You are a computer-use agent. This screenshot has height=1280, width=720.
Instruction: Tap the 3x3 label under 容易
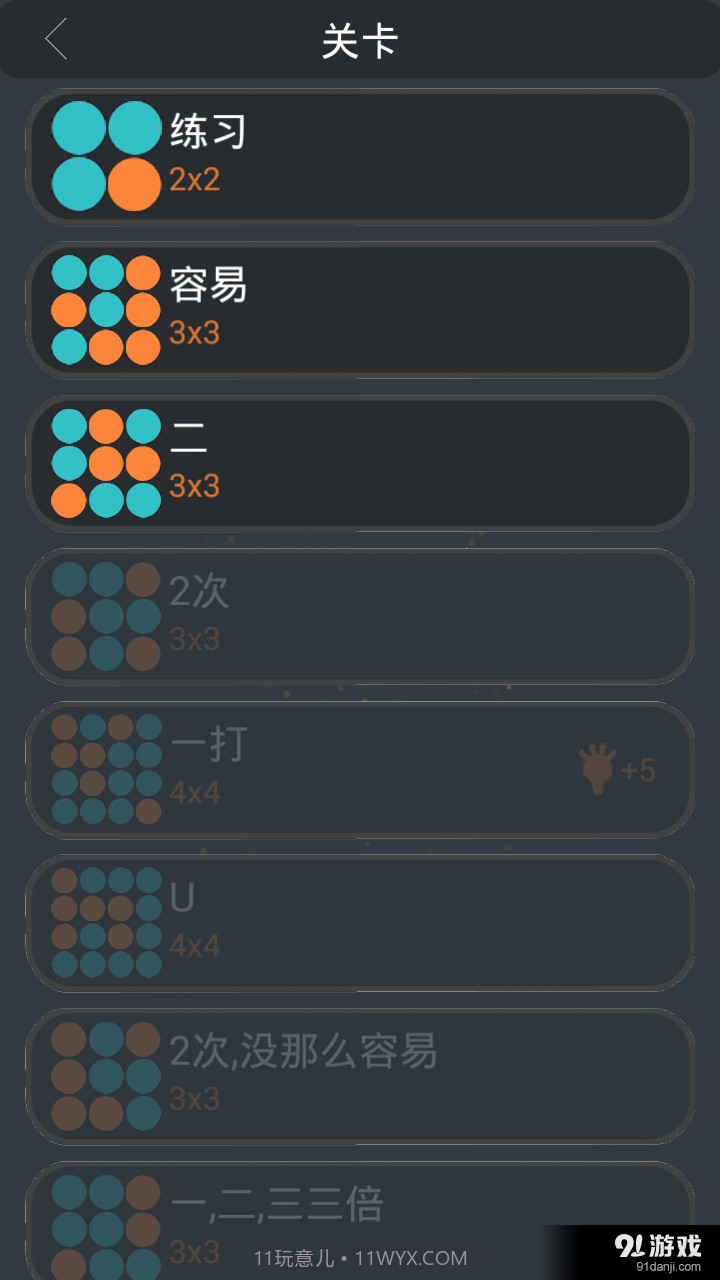coord(196,333)
